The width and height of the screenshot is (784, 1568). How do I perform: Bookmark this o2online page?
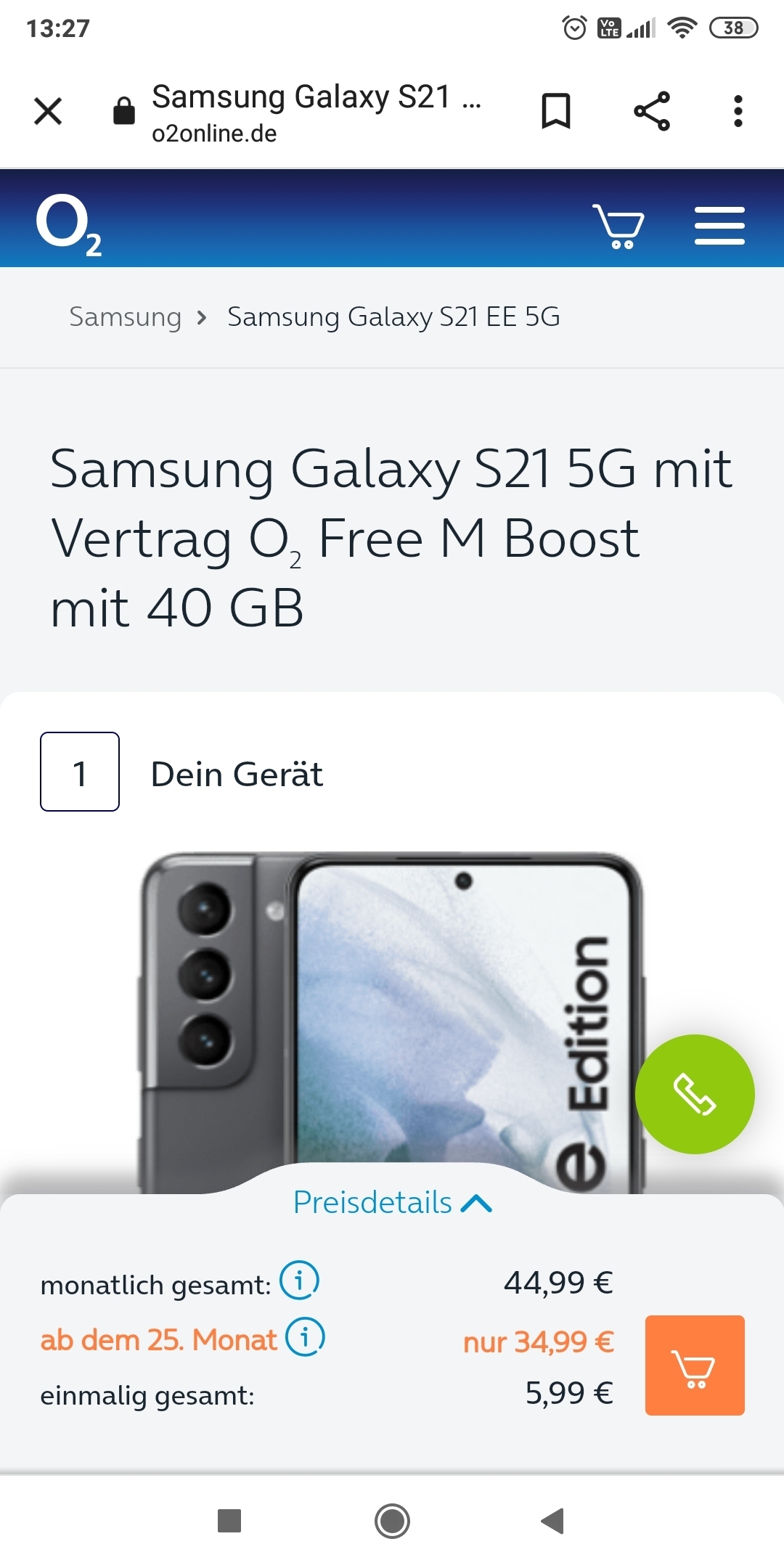click(x=556, y=111)
